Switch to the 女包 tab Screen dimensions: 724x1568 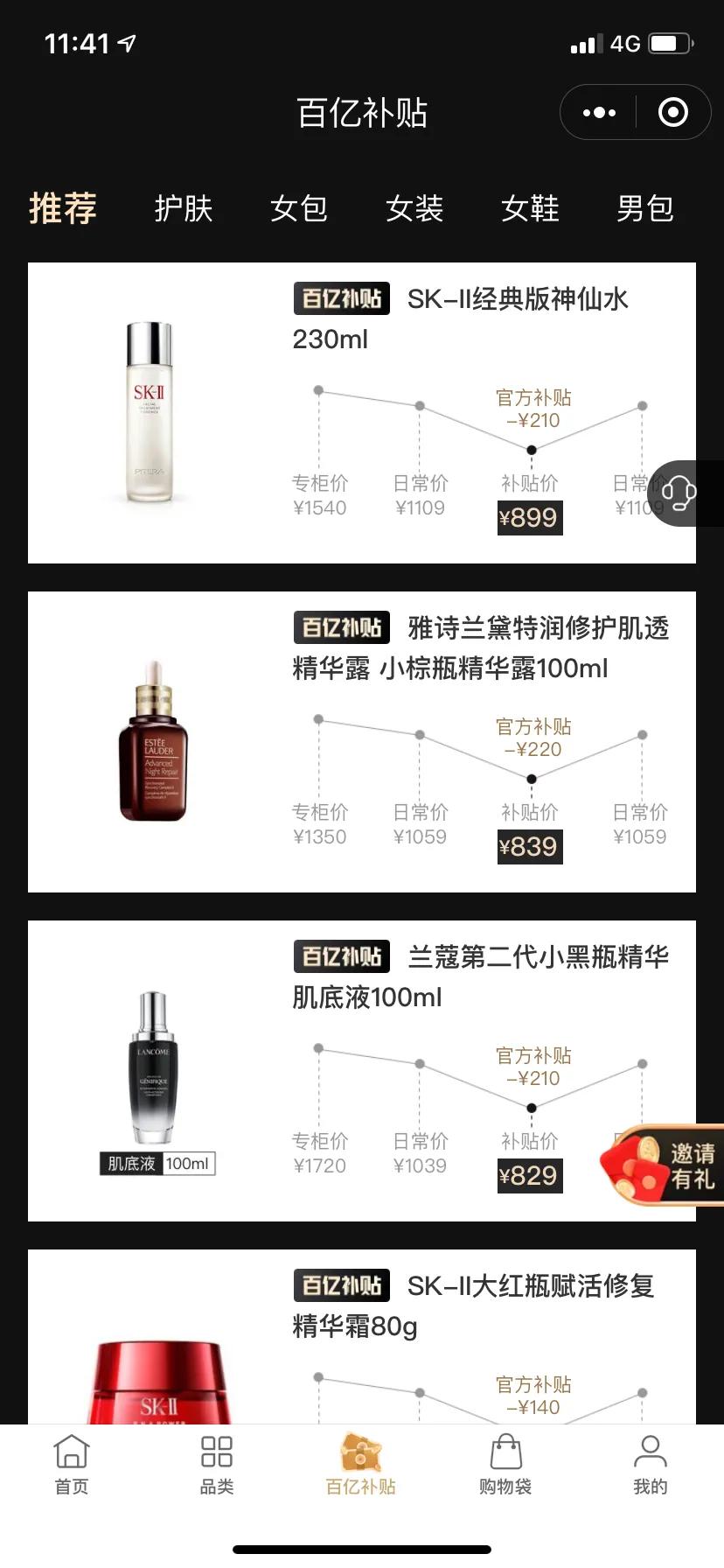pyautogui.click(x=299, y=208)
